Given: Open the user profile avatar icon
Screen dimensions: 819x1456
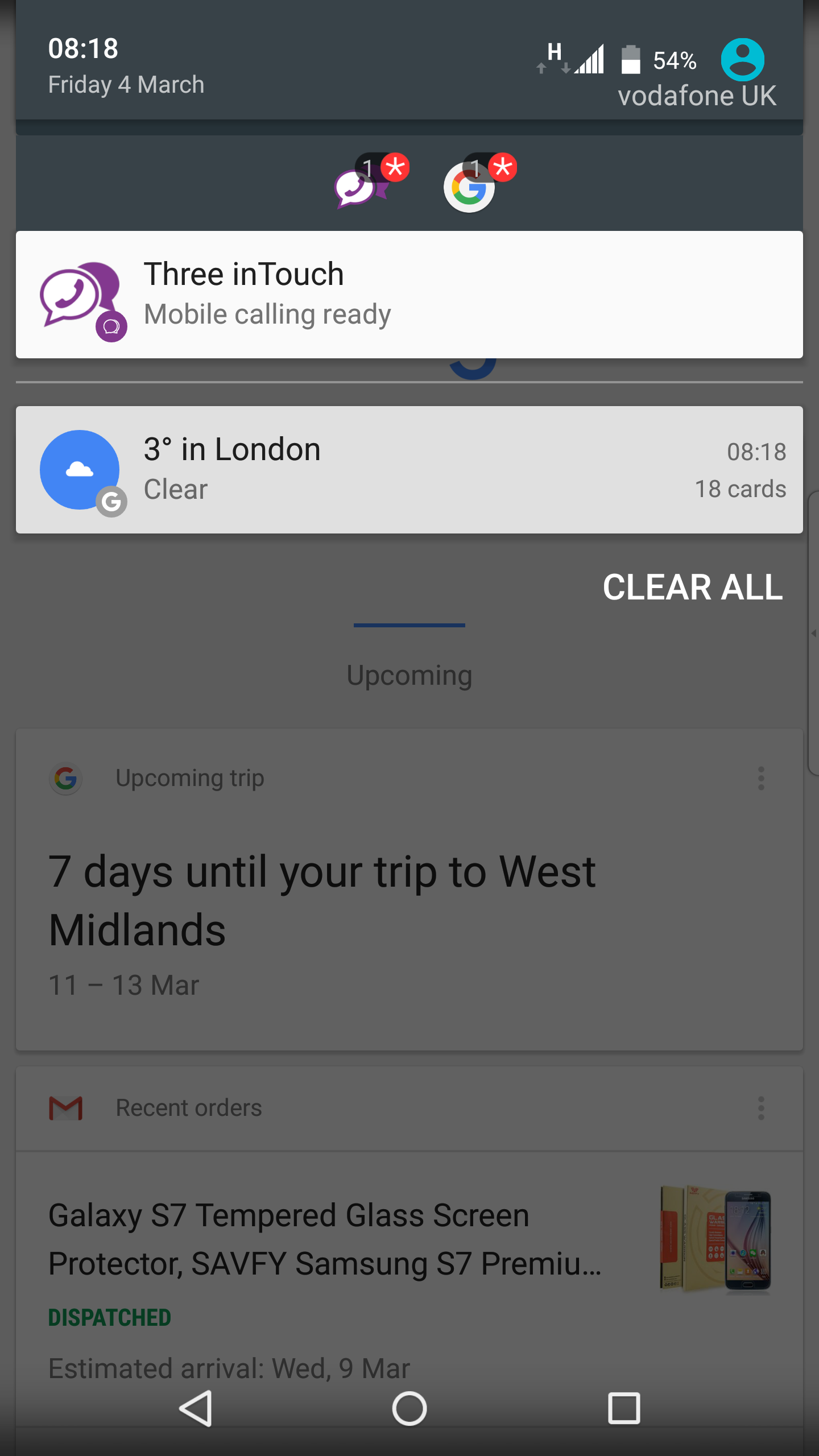Looking at the screenshot, I should pos(742,60).
